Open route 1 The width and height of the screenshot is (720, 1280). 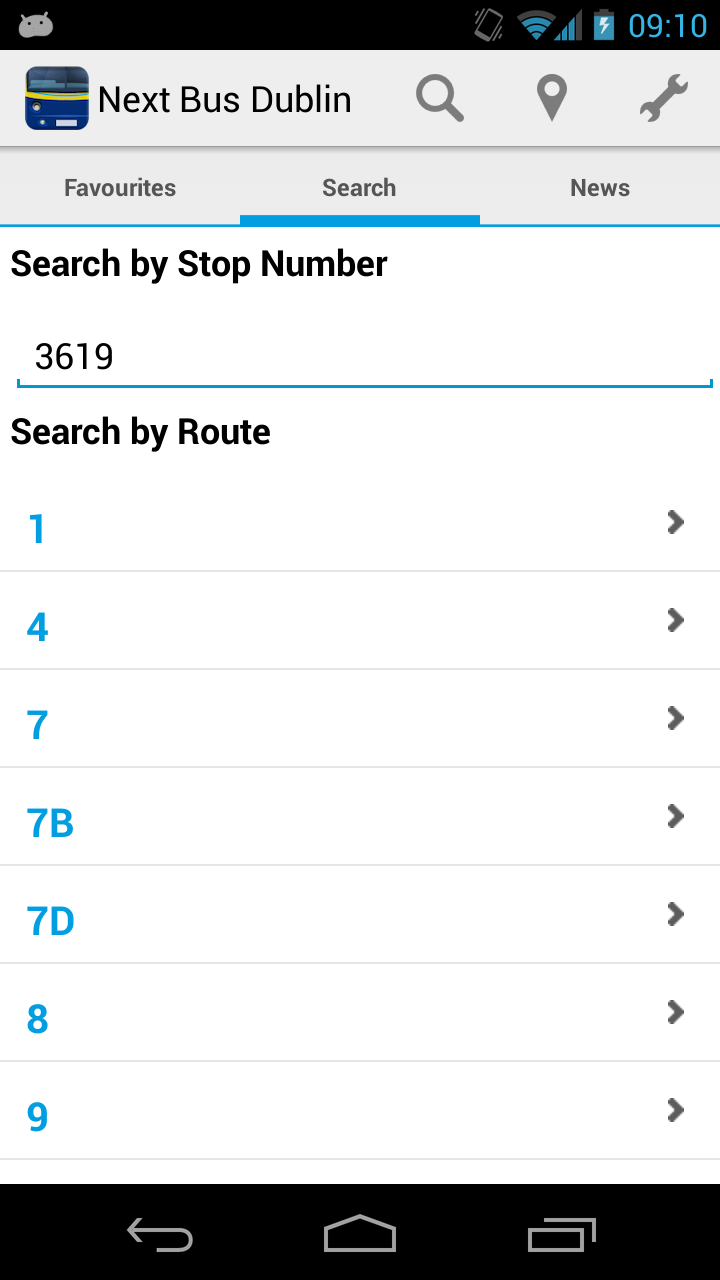360,524
